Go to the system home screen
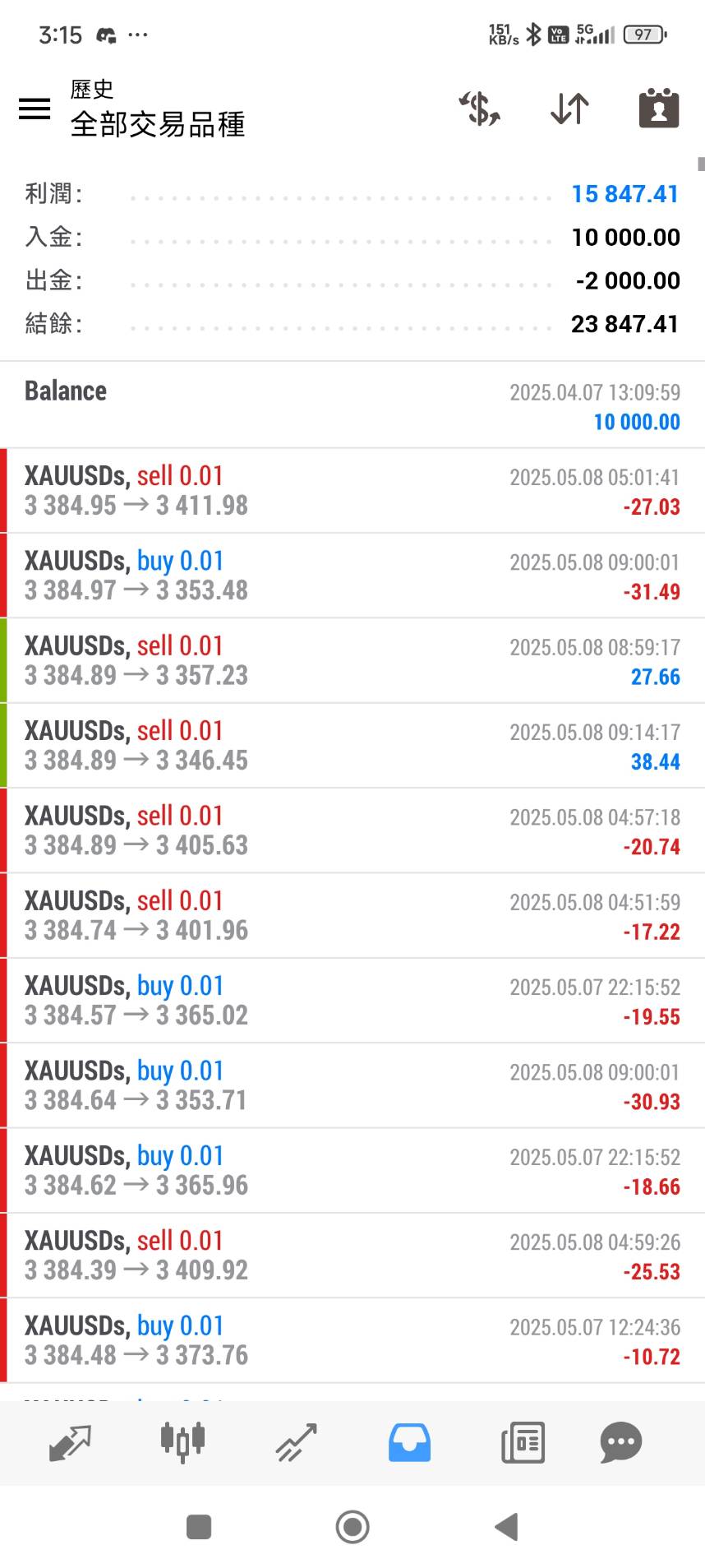The width and height of the screenshot is (705, 1568). pyautogui.click(x=352, y=1527)
